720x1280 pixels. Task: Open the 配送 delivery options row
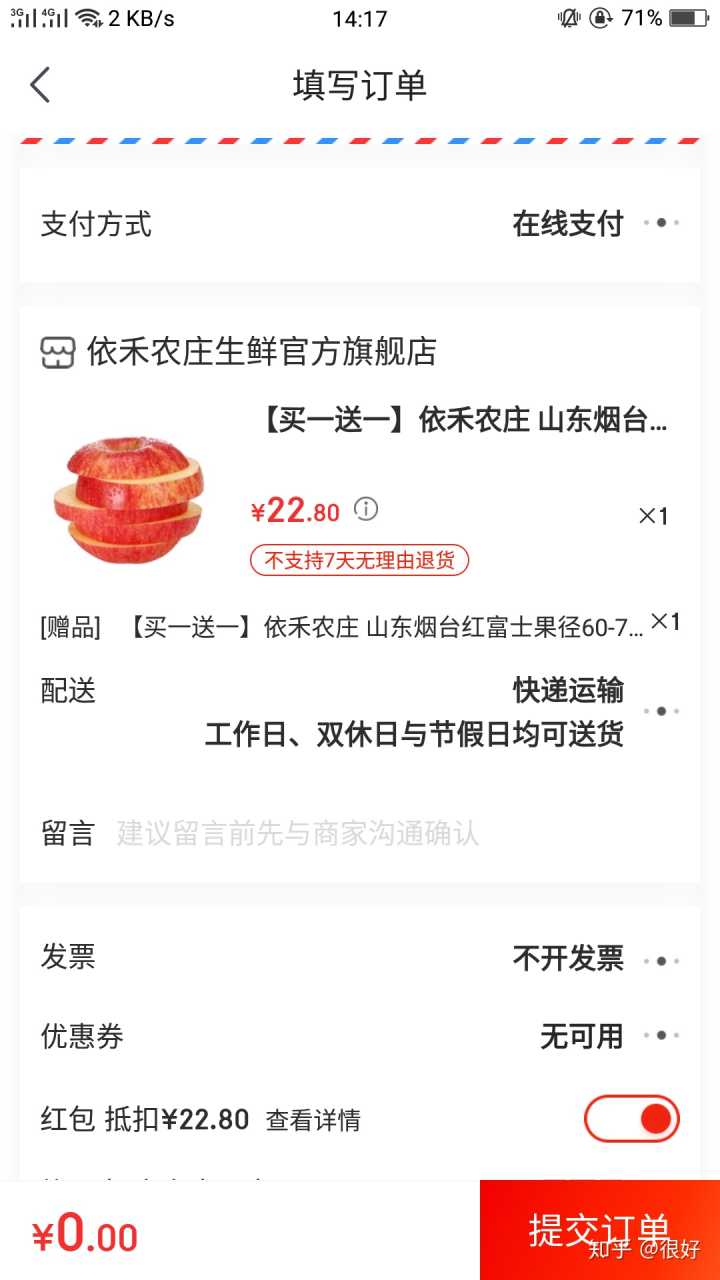360,711
